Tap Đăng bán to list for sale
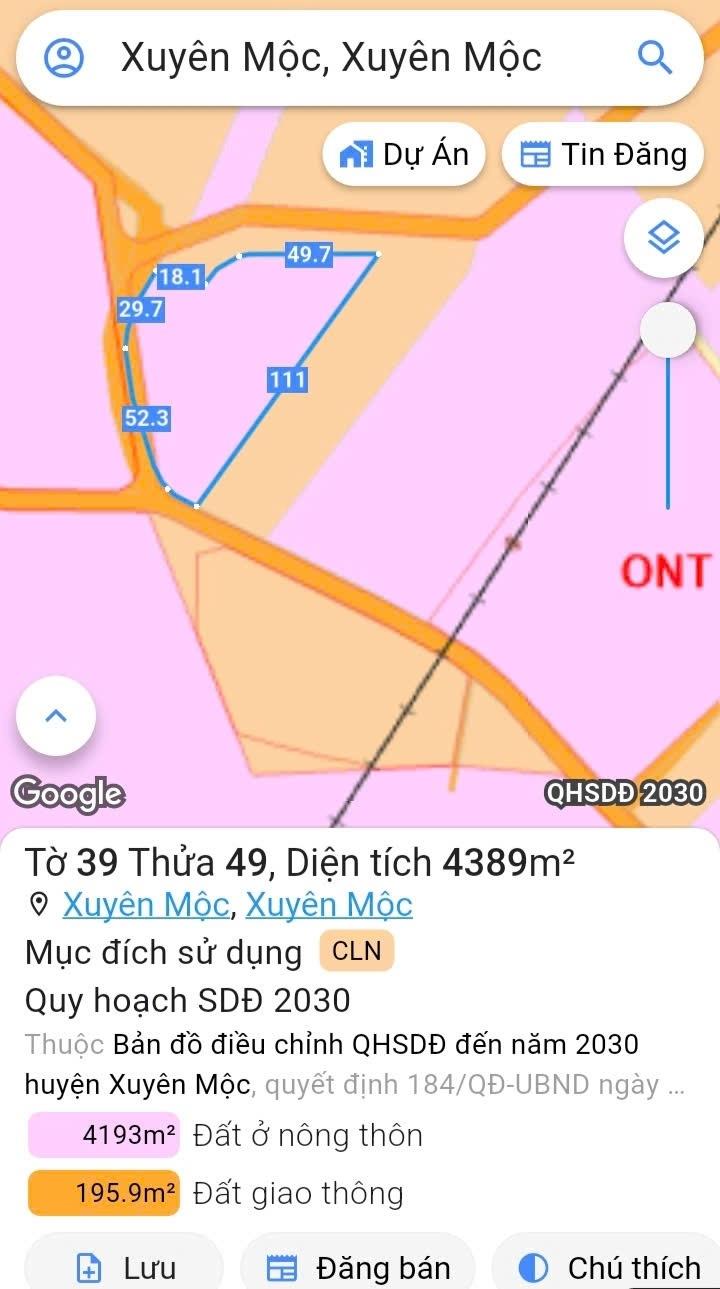720x1289 pixels. [x=358, y=1268]
